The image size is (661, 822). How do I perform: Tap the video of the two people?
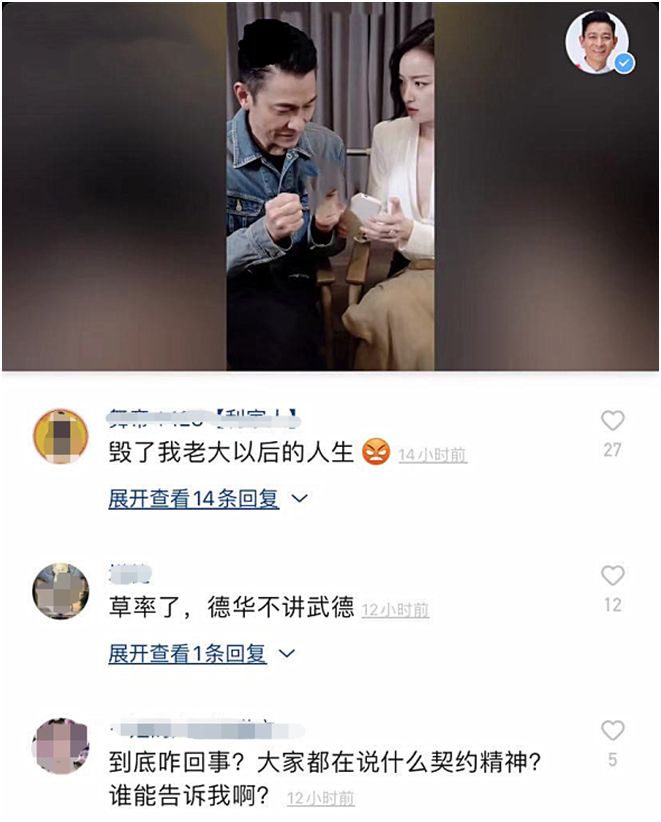pyautogui.click(x=330, y=187)
